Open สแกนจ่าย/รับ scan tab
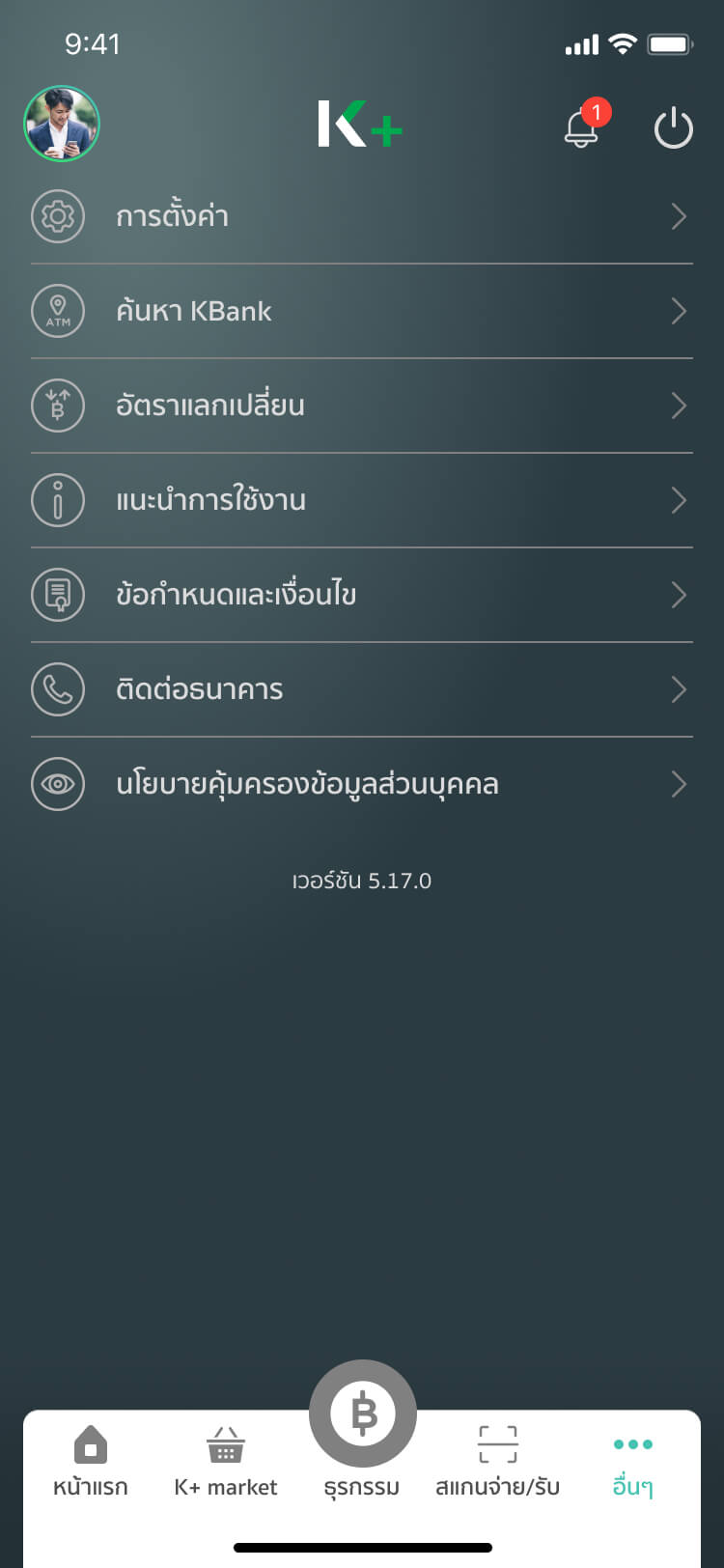Viewport: 724px width, 1568px height. [497, 1462]
